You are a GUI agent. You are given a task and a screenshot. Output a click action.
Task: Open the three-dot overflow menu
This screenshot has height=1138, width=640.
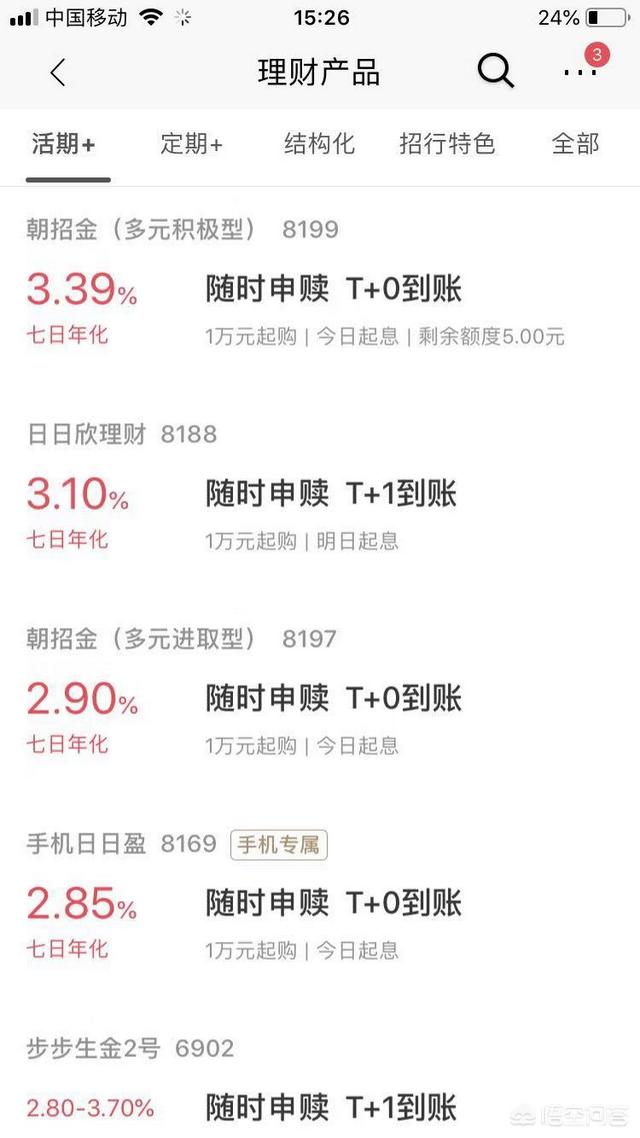click(x=580, y=72)
